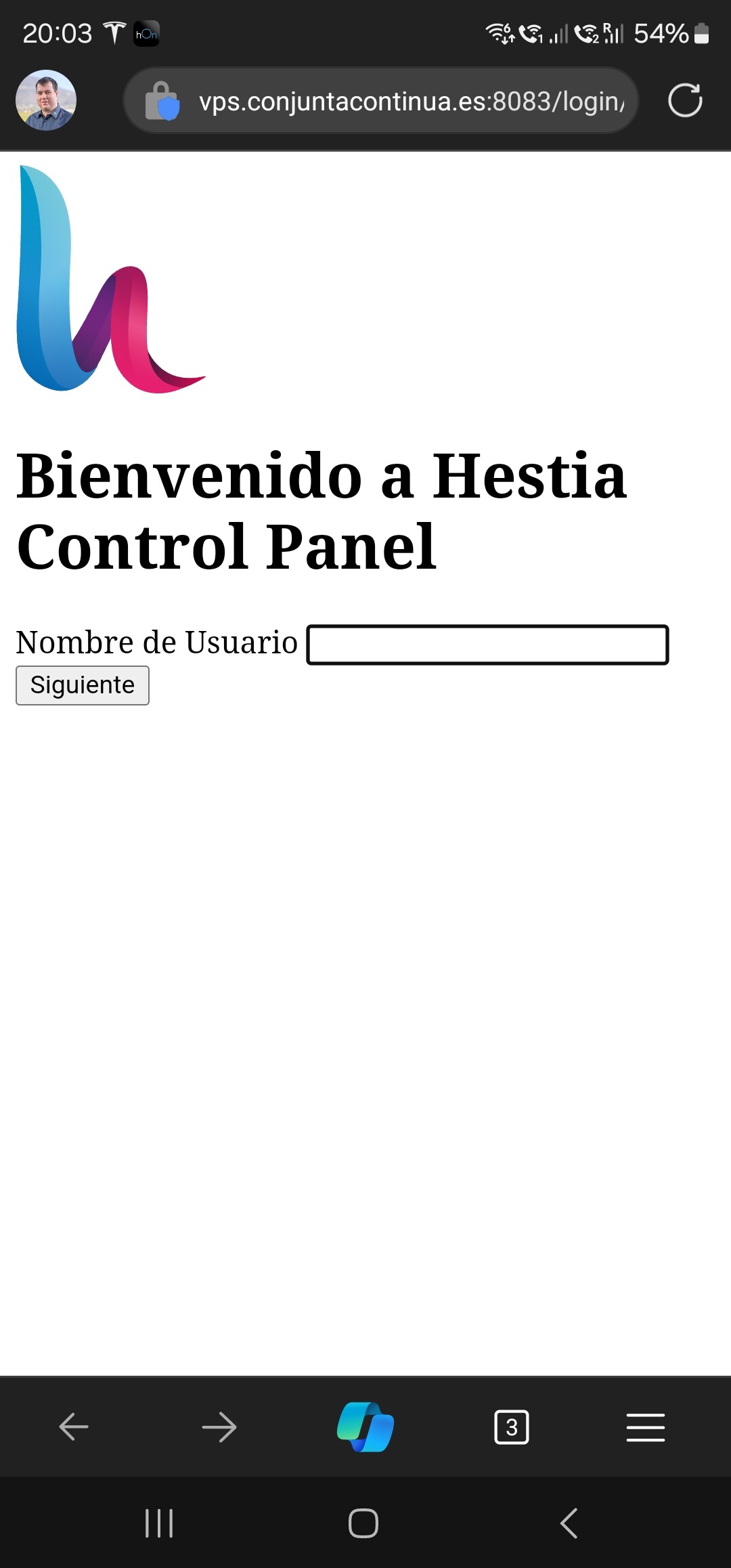Image resolution: width=731 pixels, height=1568 pixels.
Task: Show recent apps
Action: point(159,1523)
